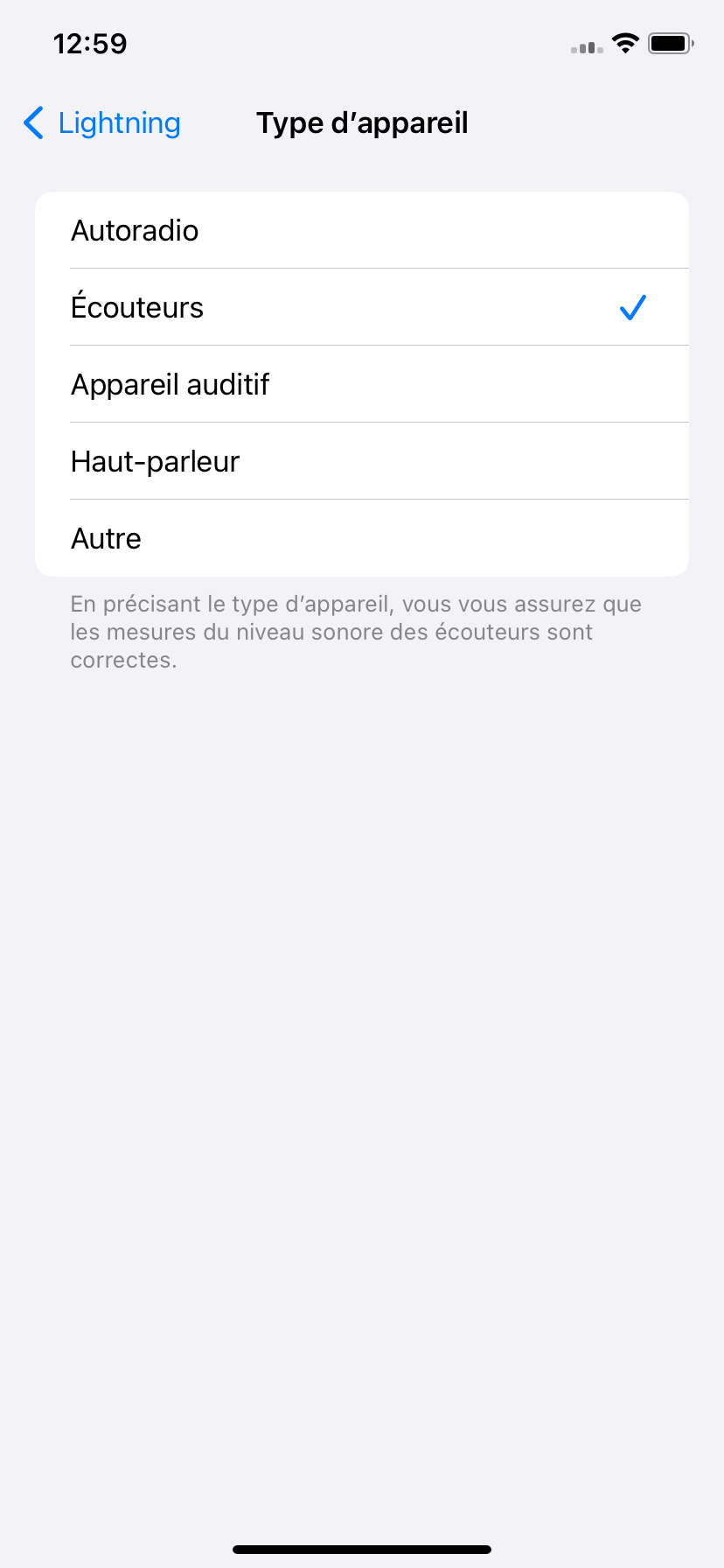Set device type to Appareil auditif

coord(362,384)
